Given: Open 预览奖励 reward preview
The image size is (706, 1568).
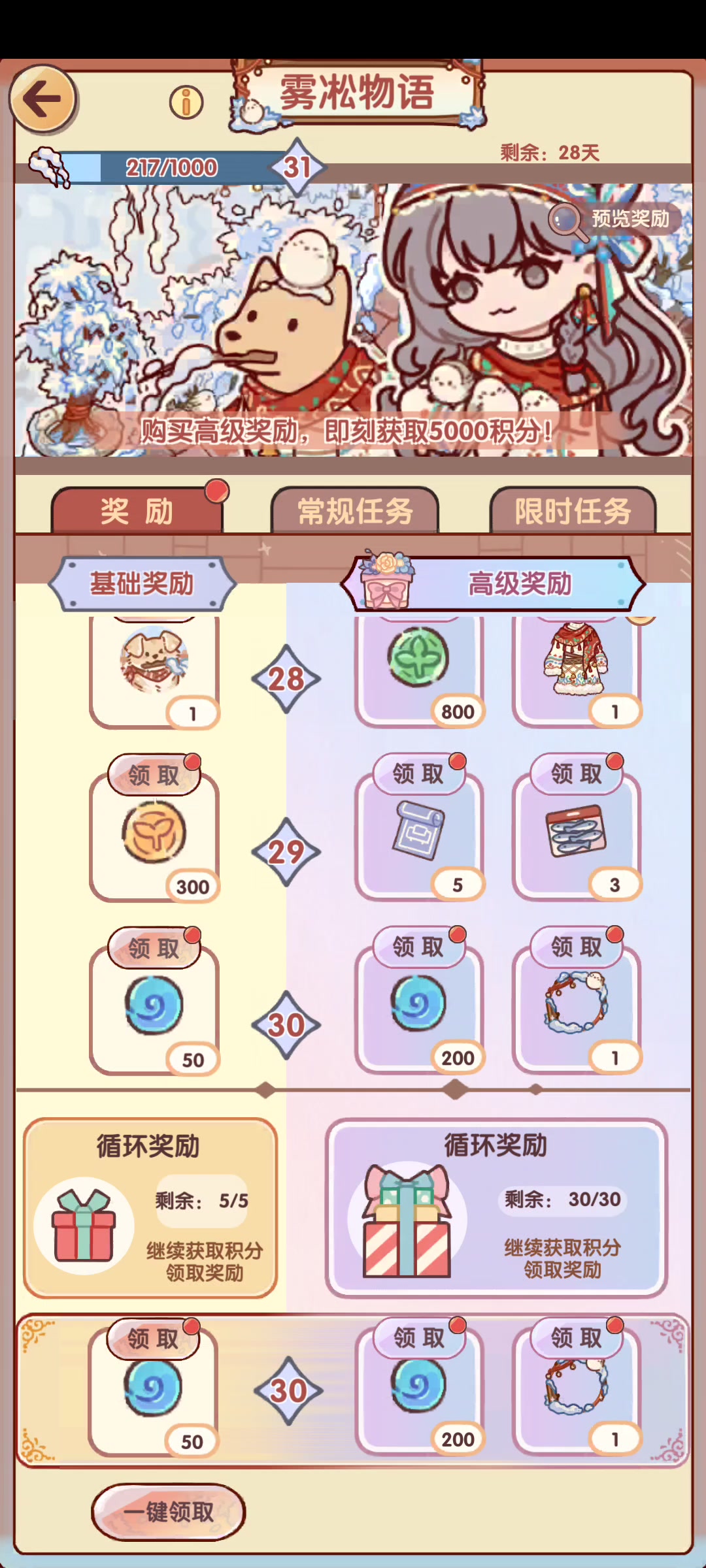Looking at the screenshot, I should [614, 220].
